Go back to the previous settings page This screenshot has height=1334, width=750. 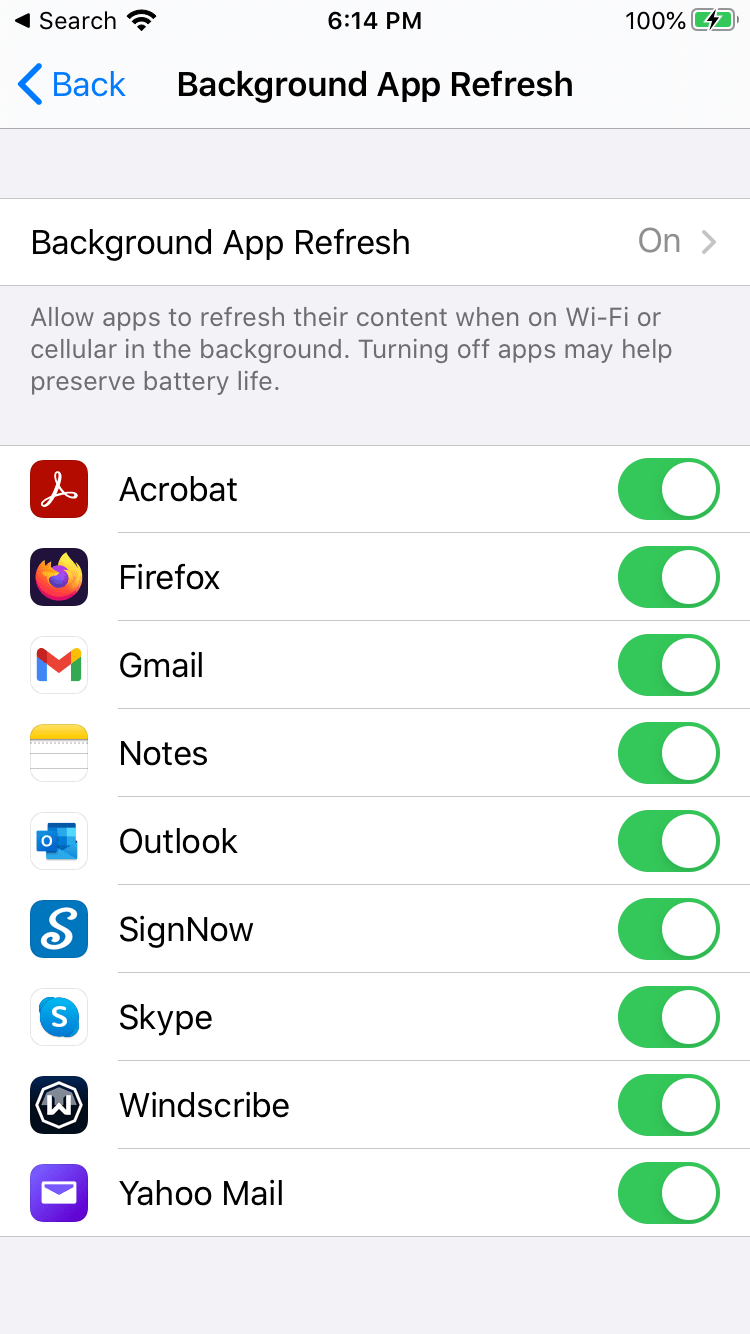[72, 85]
